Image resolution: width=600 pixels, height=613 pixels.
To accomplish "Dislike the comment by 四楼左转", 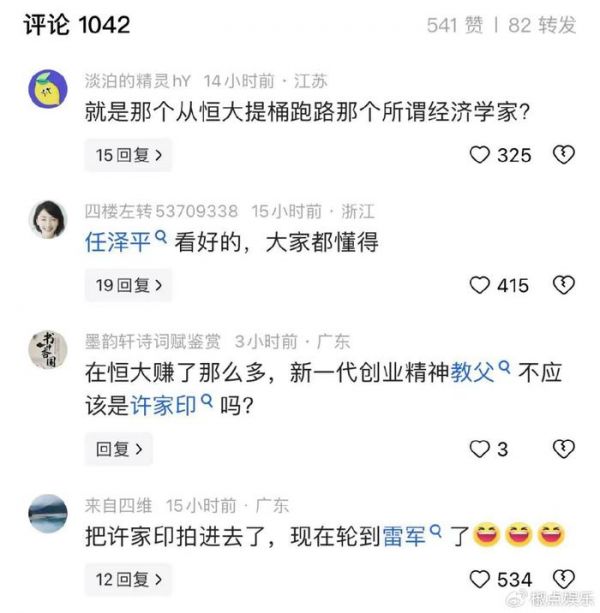I will [564, 285].
